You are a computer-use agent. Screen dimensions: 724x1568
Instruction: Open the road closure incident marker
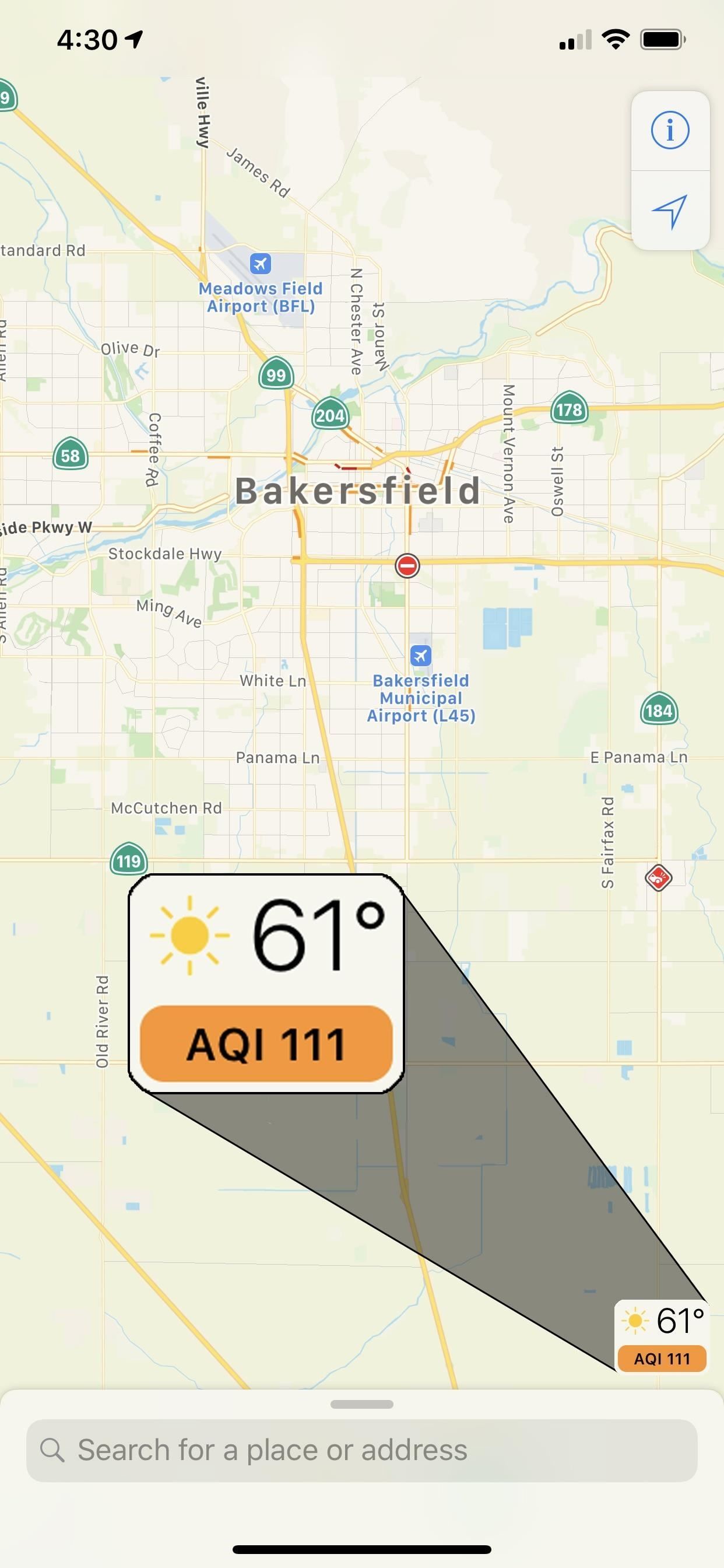coord(407,565)
